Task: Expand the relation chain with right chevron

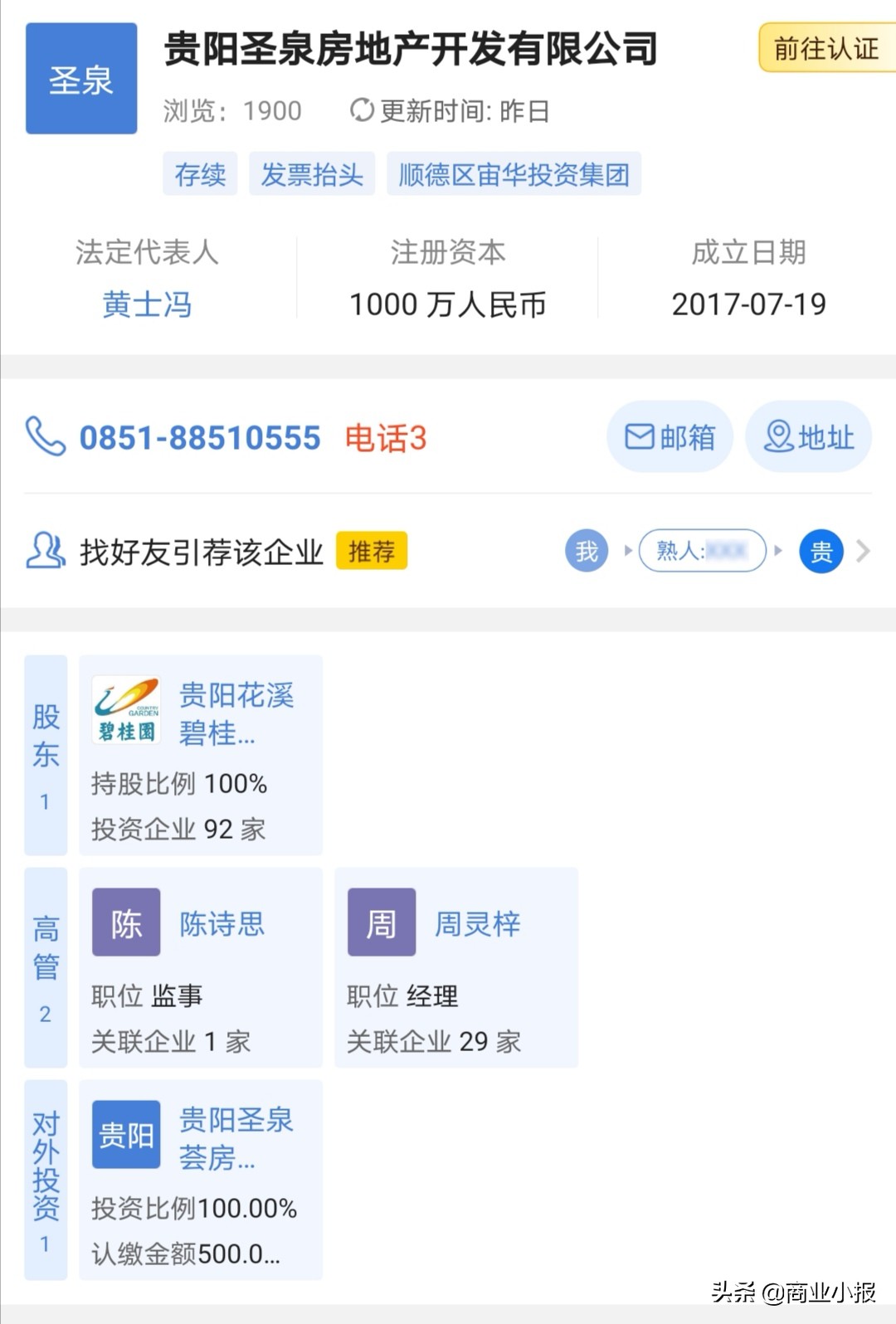Action: 865,550
